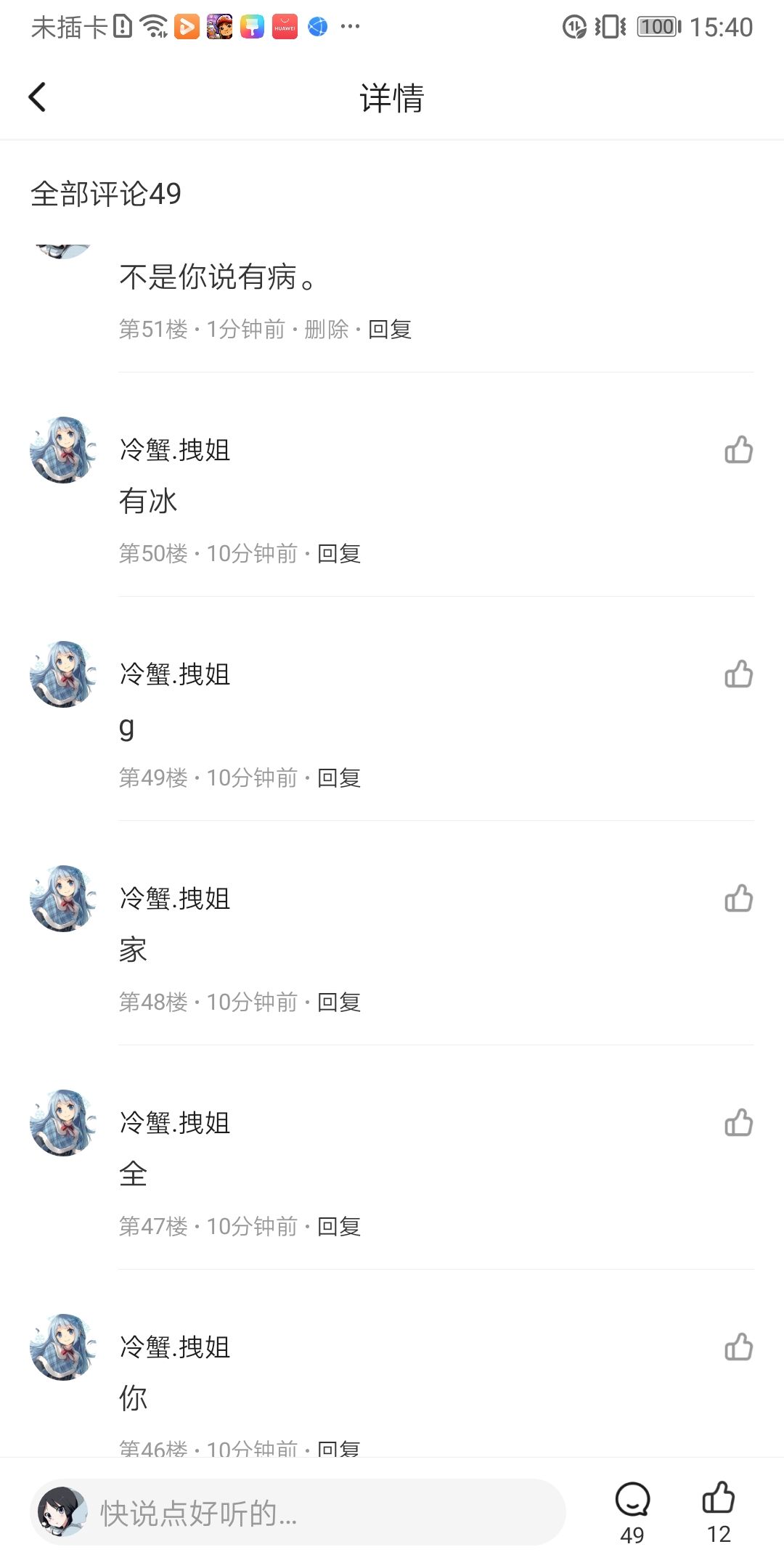Image resolution: width=784 pixels, height=1568 pixels.
Task: Like the comment 全 on 第47楼
Action: (738, 1123)
